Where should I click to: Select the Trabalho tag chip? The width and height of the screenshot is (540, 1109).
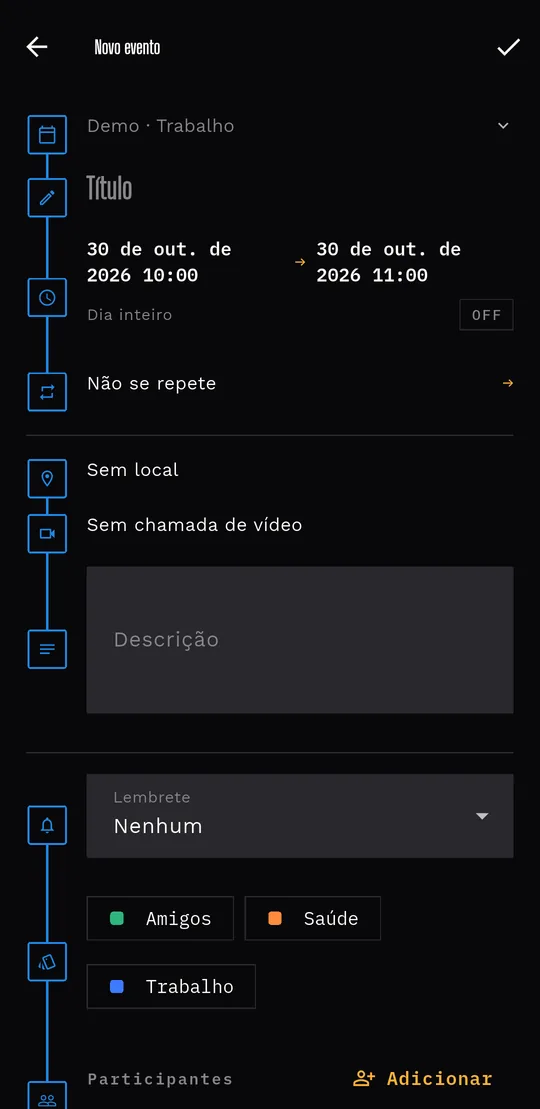click(171, 986)
